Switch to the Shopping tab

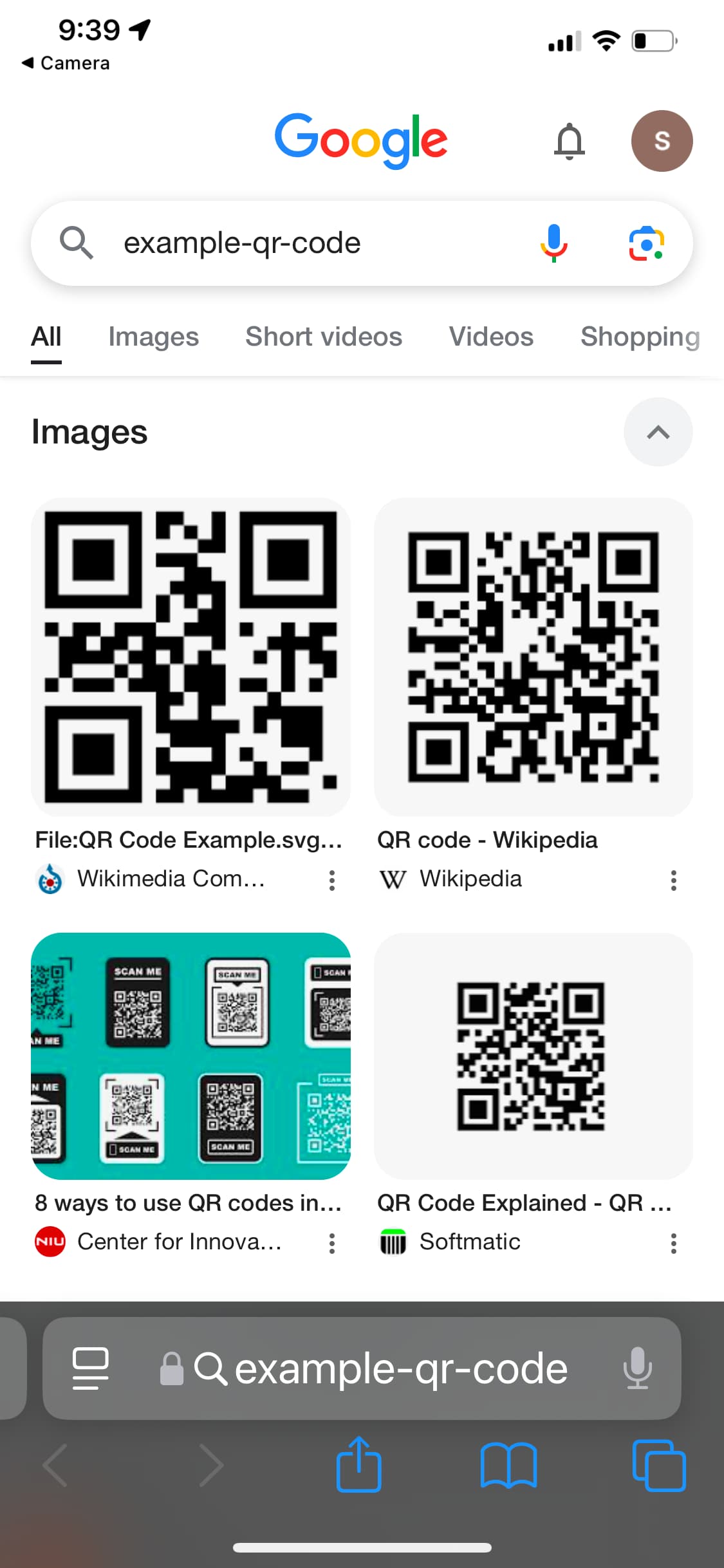[x=640, y=337]
